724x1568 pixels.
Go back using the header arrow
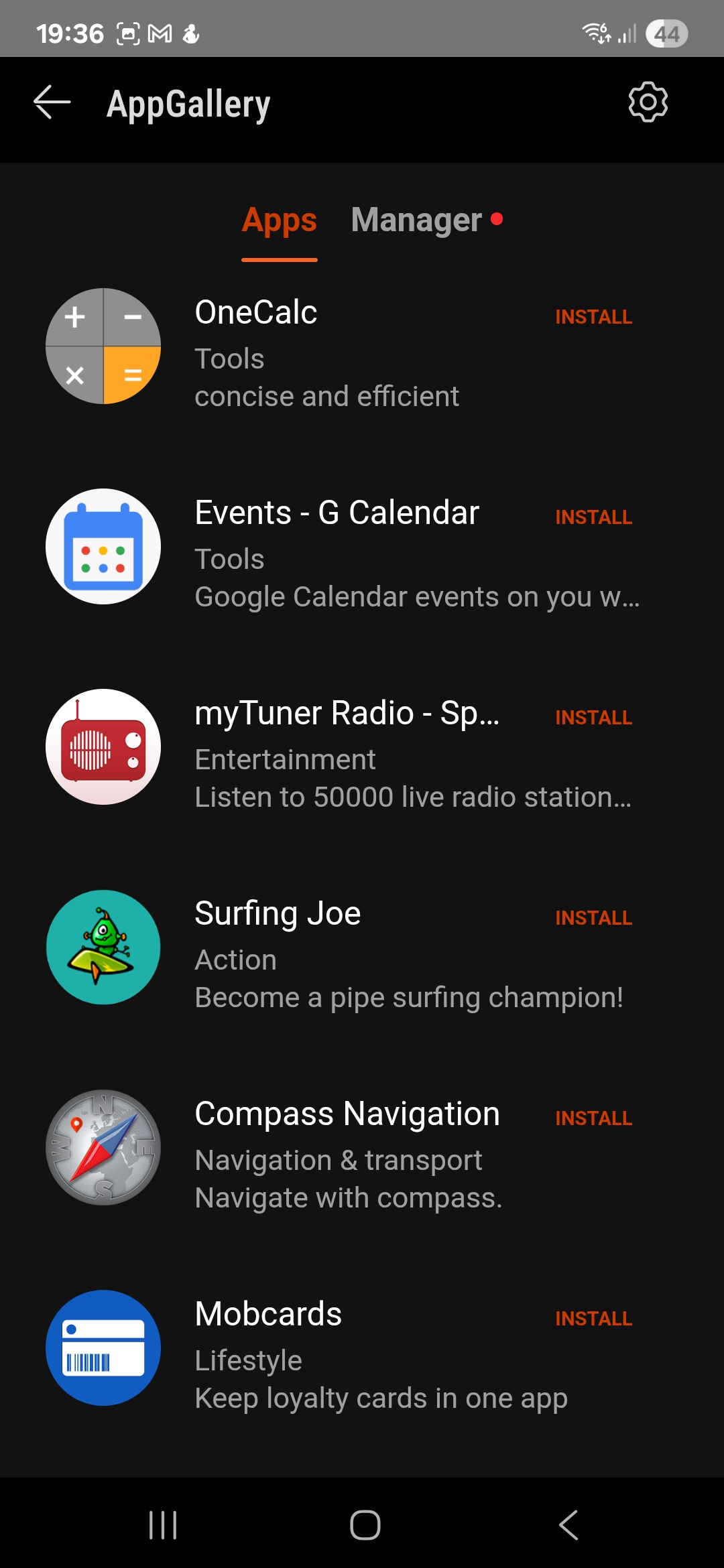tap(52, 103)
